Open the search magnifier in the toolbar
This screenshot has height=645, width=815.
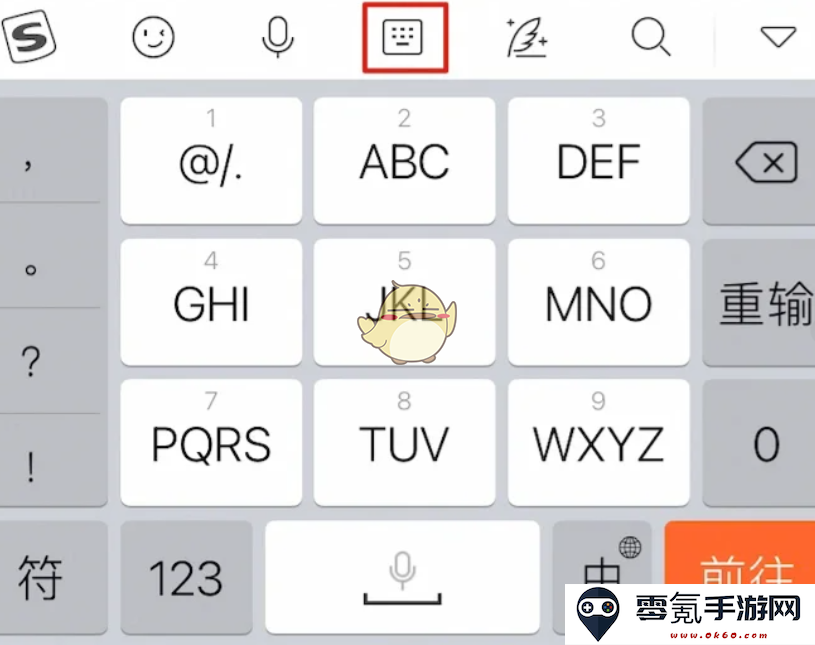[x=650, y=38]
